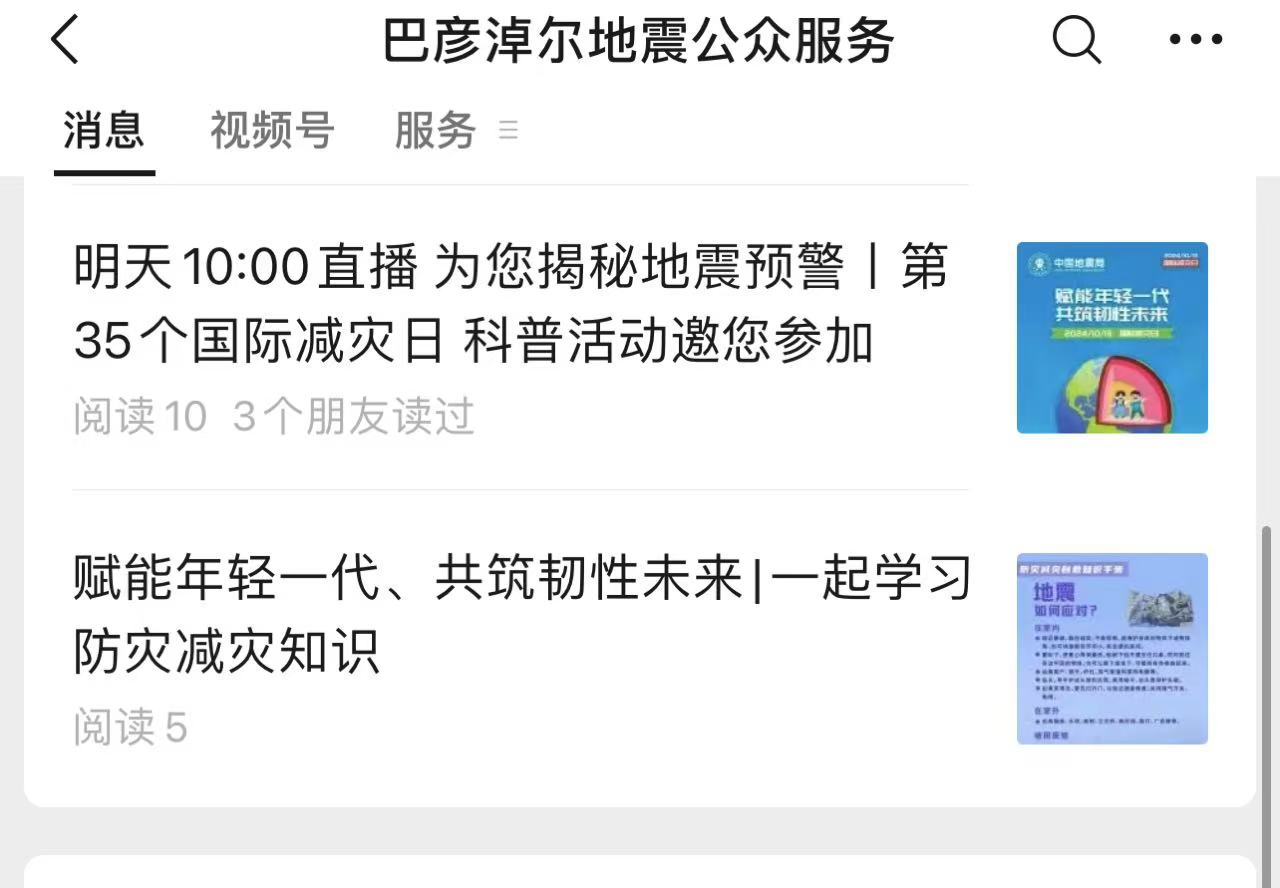Viewport: 1280px width, 888px height.
Task: Go back using the top-left arrow
Action: pyautogui.click(x=65, y=42)
